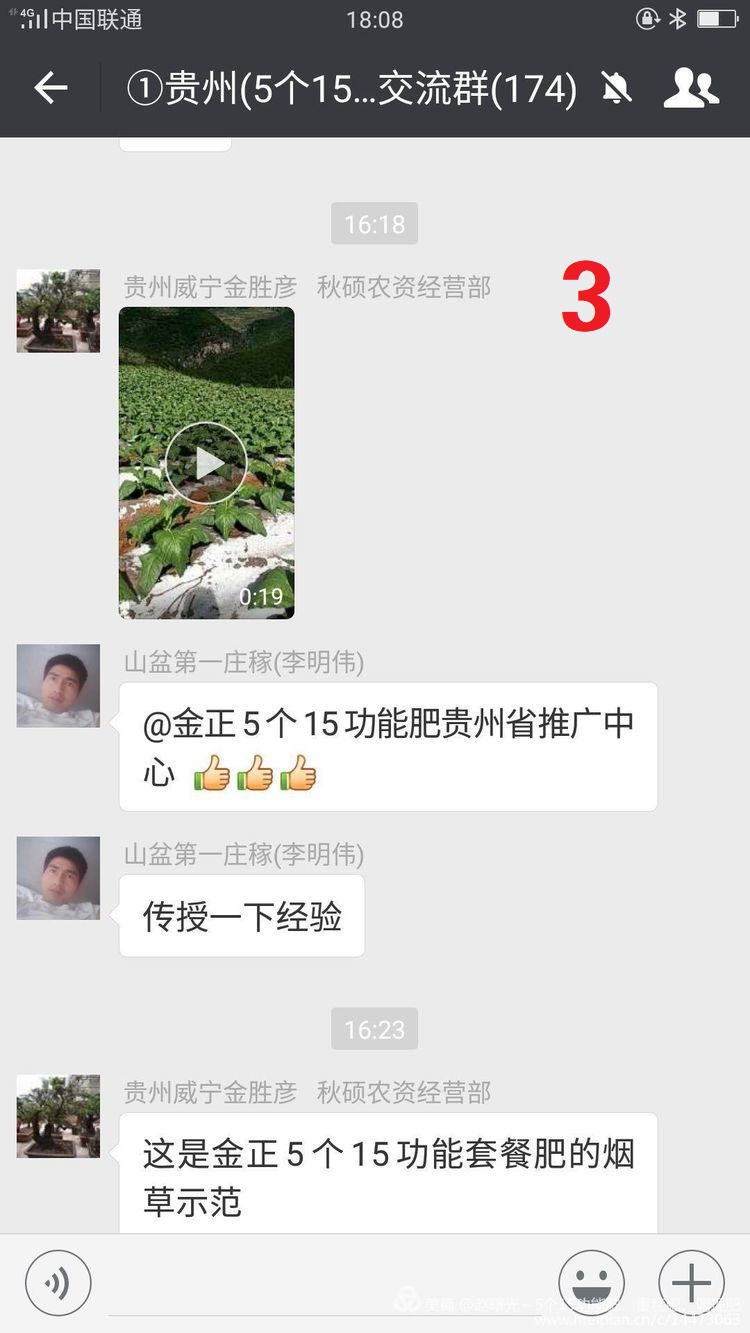Open the plus attachment menu
The width and height of the screenshot is (750, 1333).
[x=692, y=1283]
